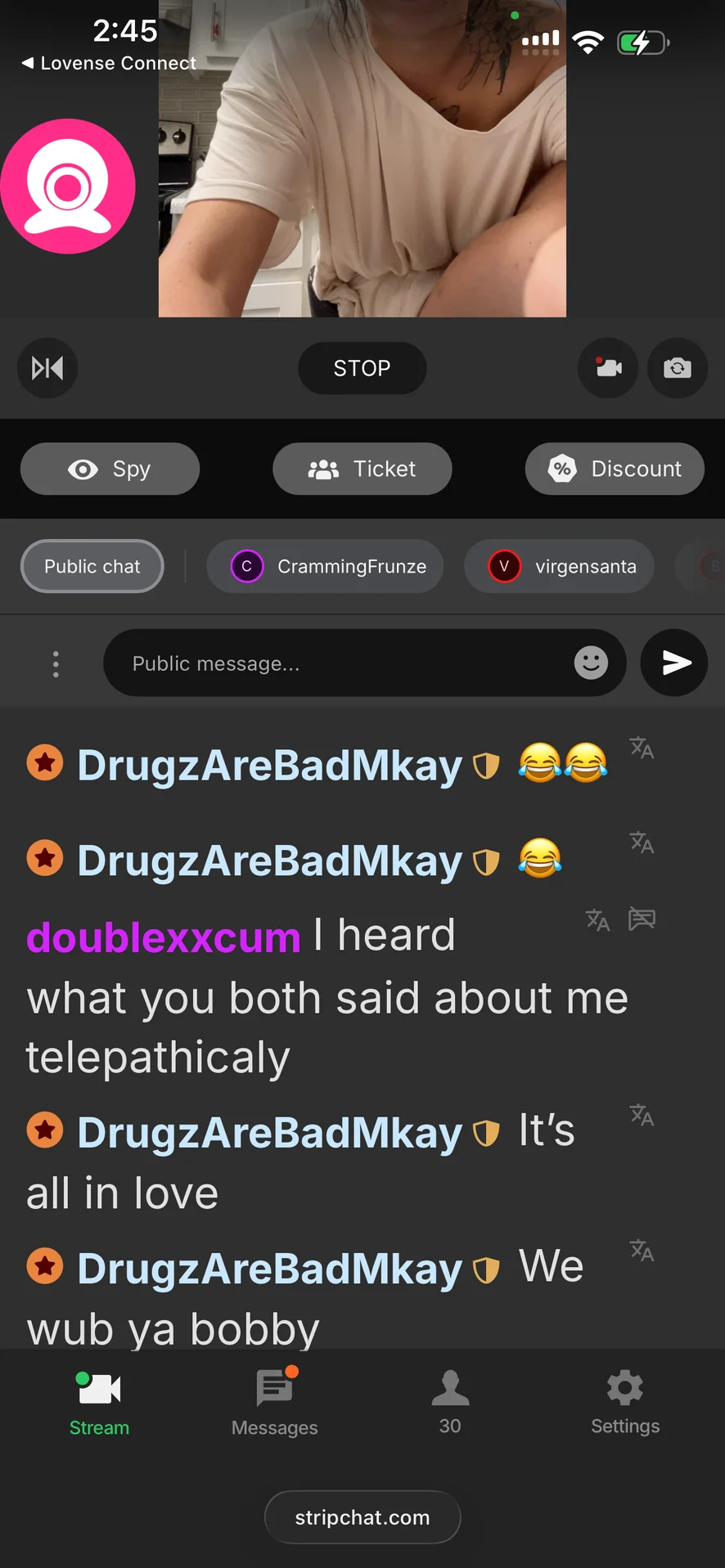View the 30 viewers list

point(450,1402)
